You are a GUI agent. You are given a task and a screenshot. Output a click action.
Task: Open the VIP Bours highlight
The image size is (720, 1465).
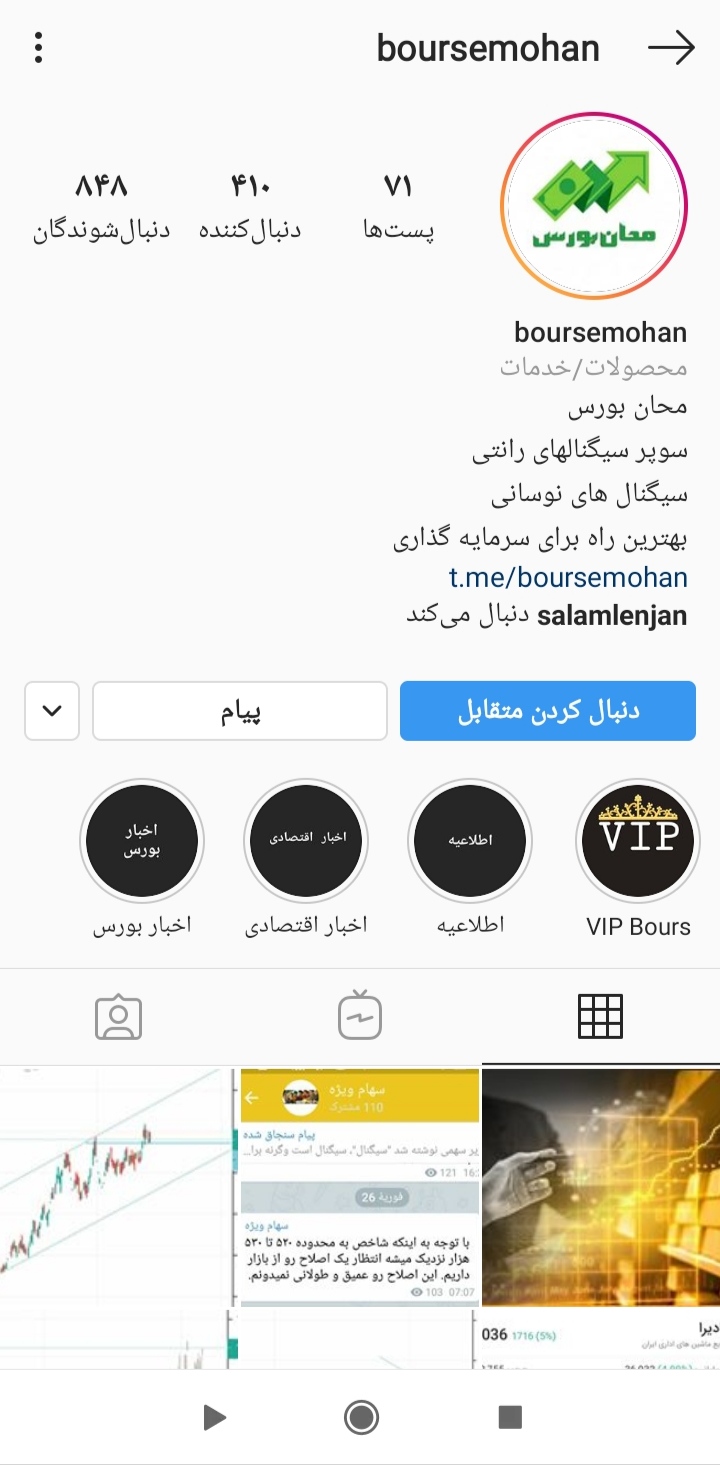tap(638, 841)
